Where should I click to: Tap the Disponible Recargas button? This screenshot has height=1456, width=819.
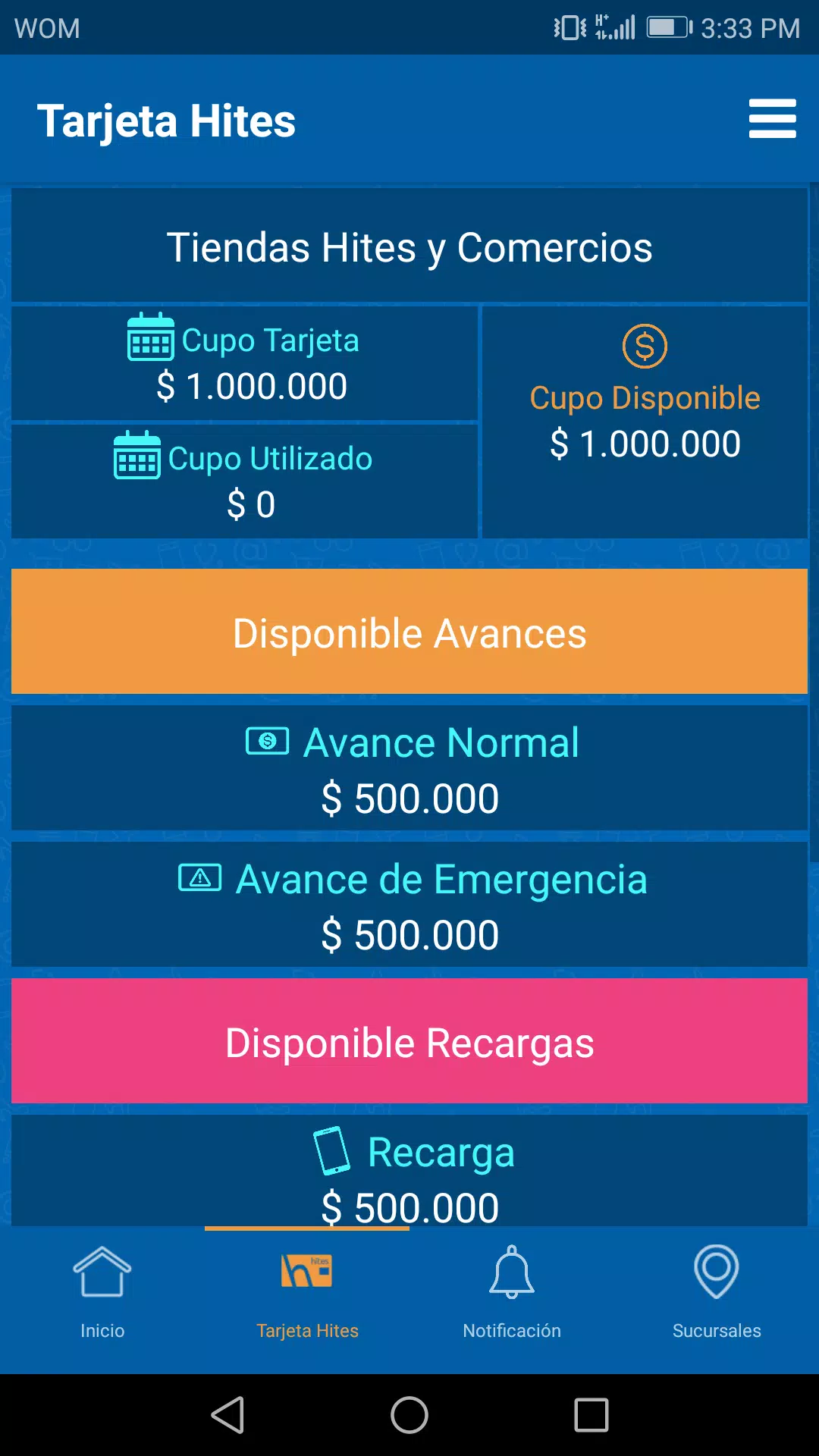tap(409, 1041)
